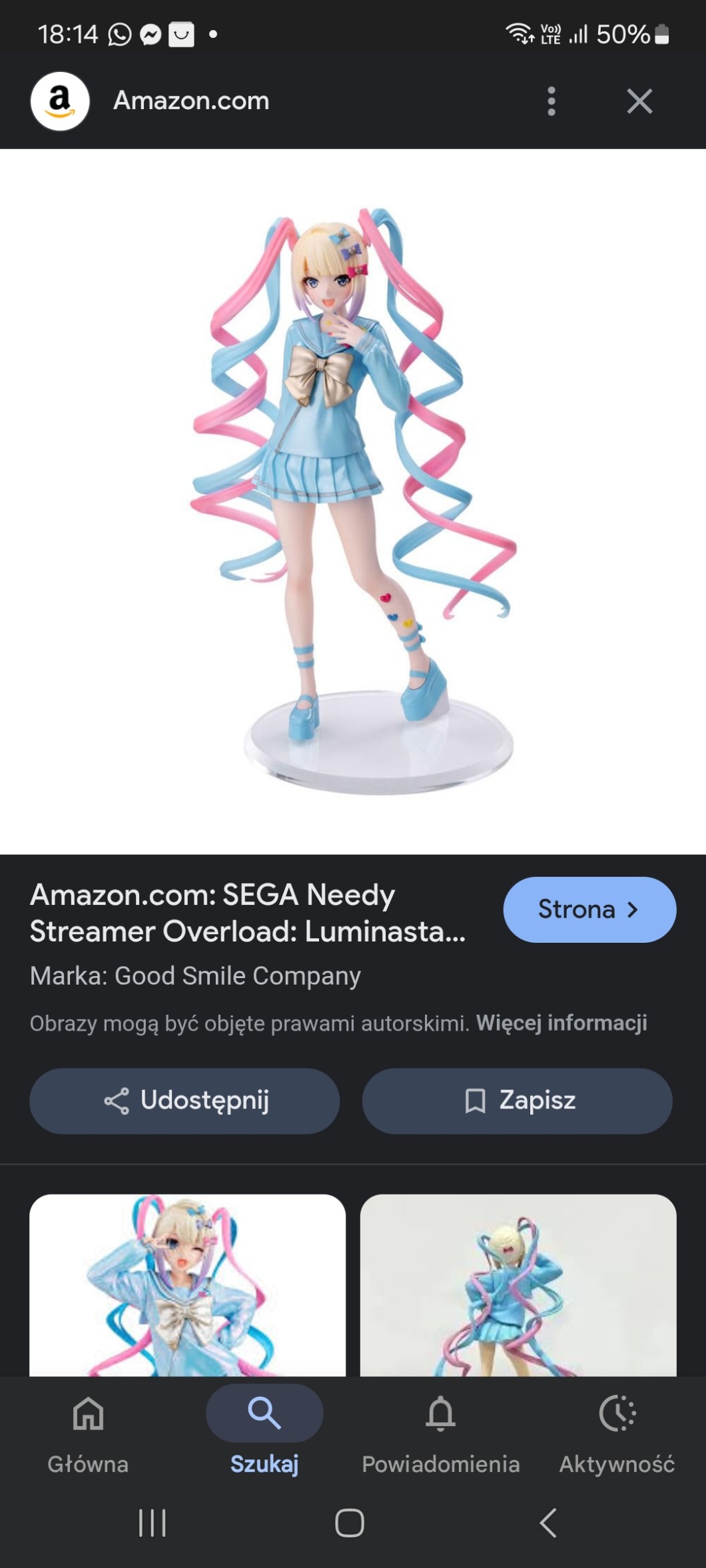Image resolution: width=706 pixels, height=1568 pixels.
Task: Open the related back-view figure thumbnail
Action: 518,1285
